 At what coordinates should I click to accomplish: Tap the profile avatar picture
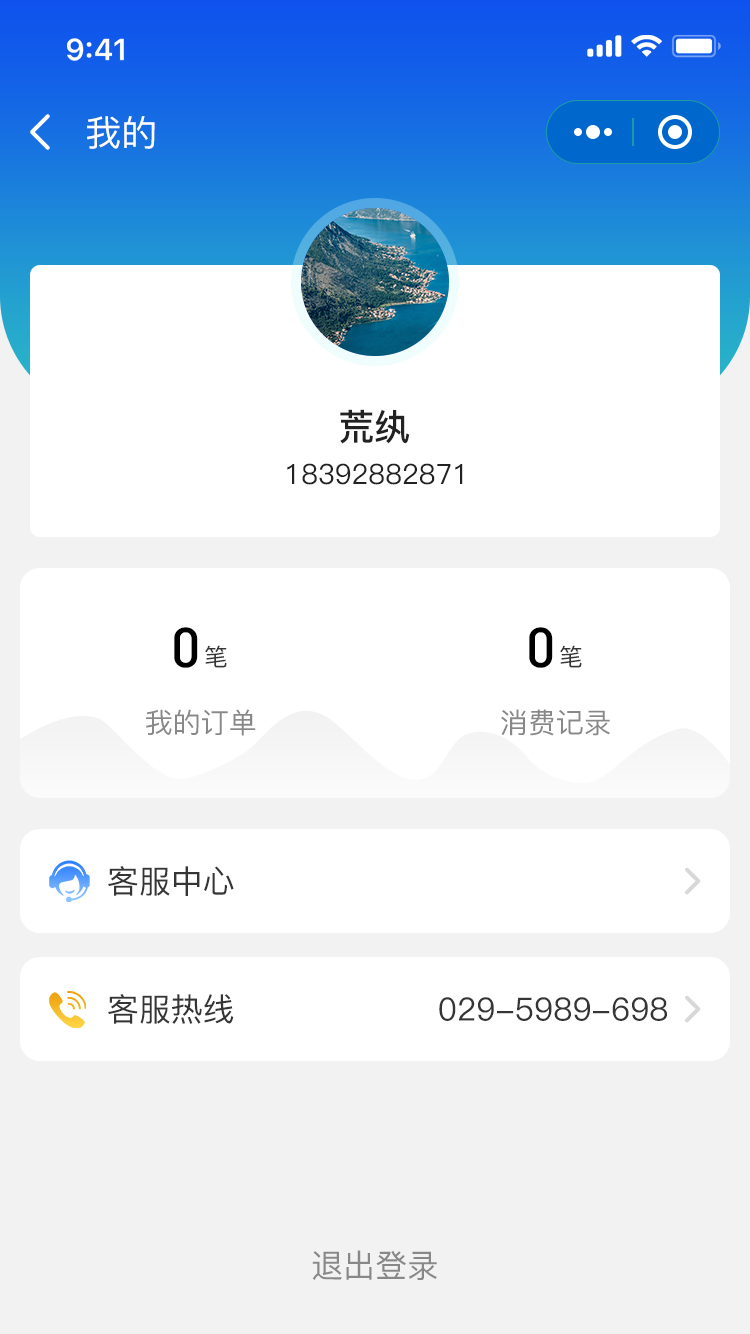coord(375,282)
